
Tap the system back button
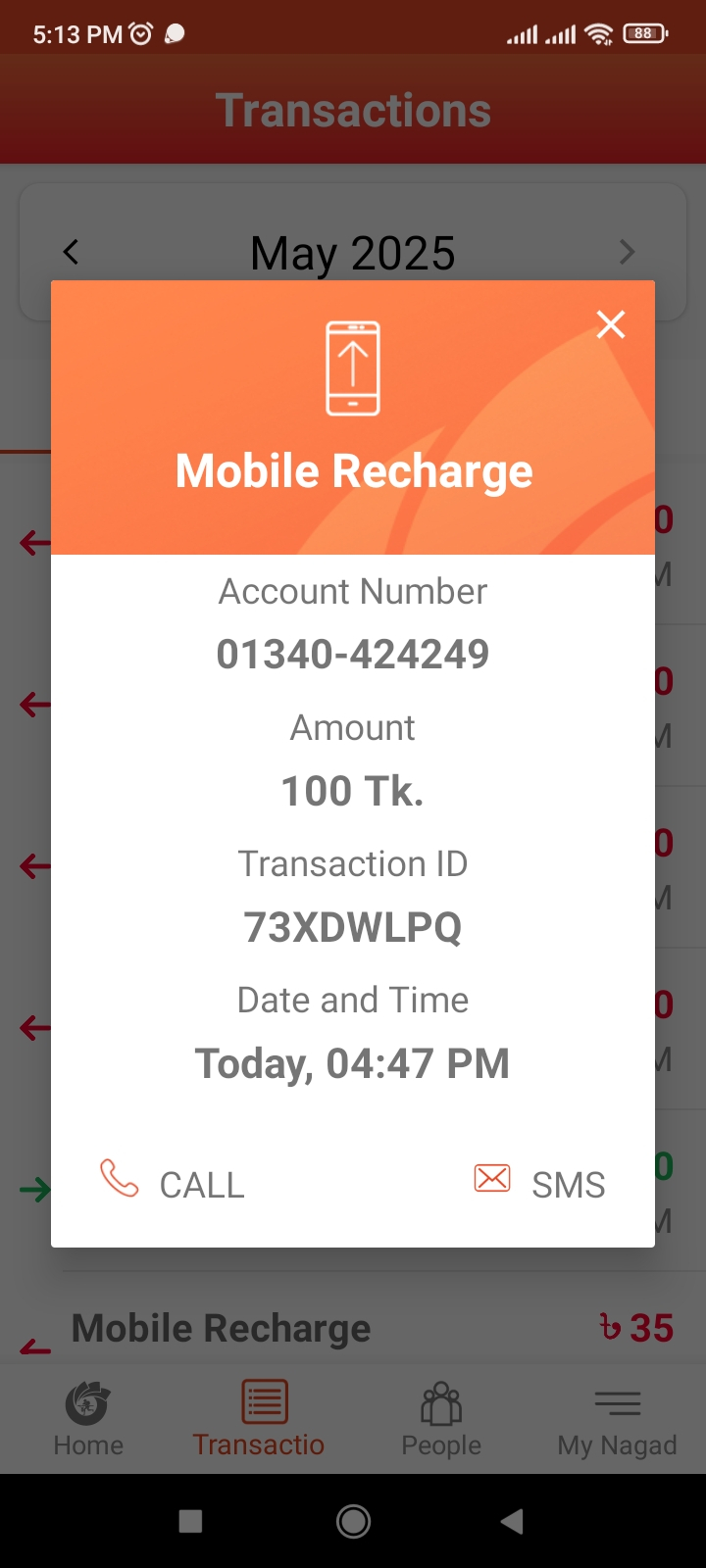tap(512, 1521)
